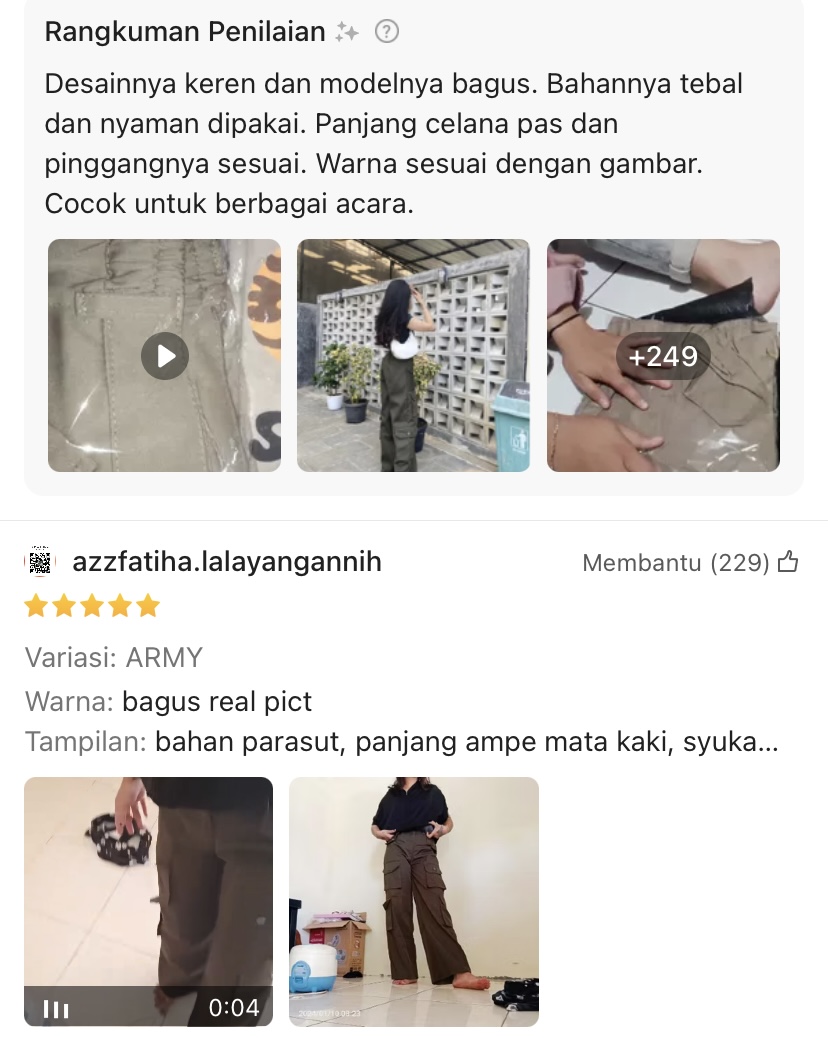Open the summary photo of woman by wall
Image resolution: width=828 pixels, height=1038 pixels.
(x=413, y=356)
